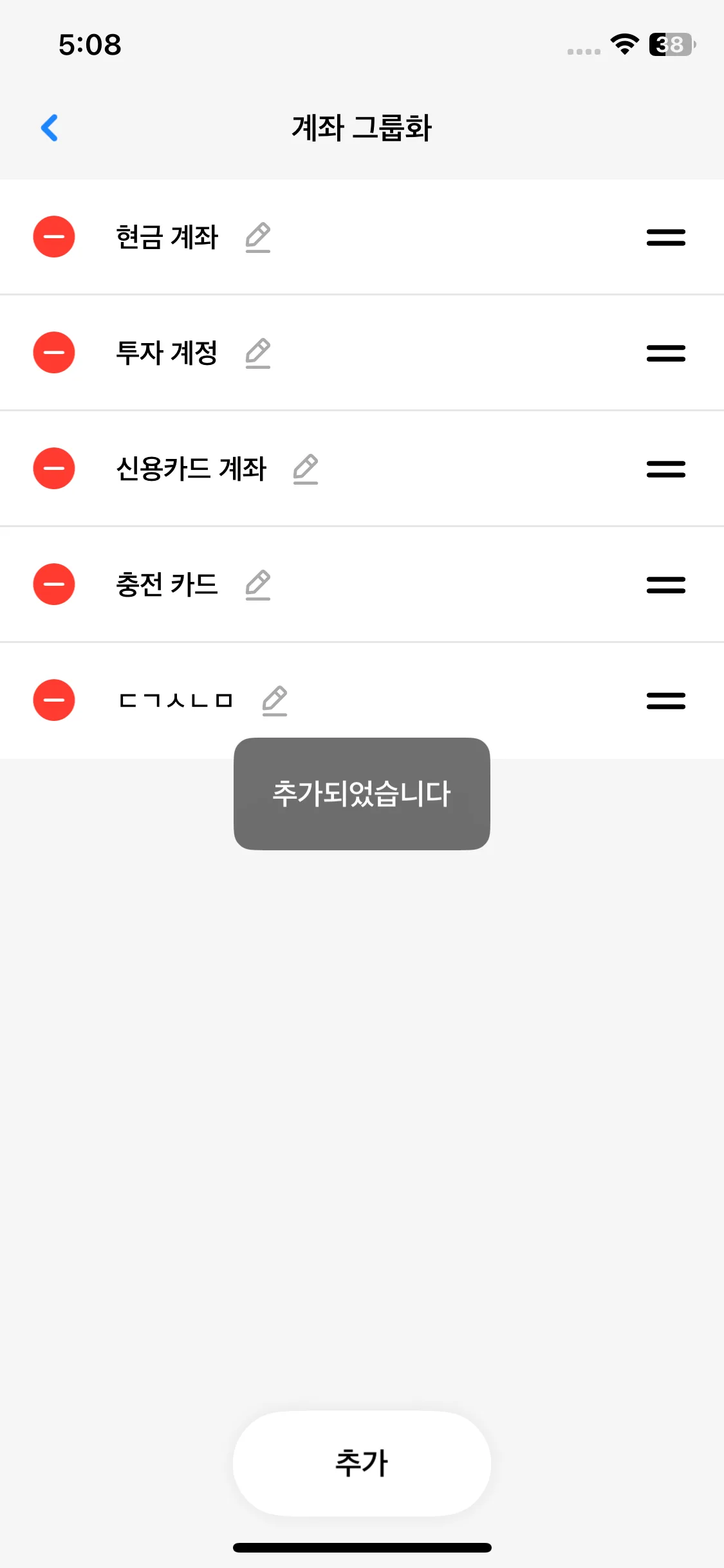Go back using the blue chevron
724x1568 pixels.
coord(50,127)
